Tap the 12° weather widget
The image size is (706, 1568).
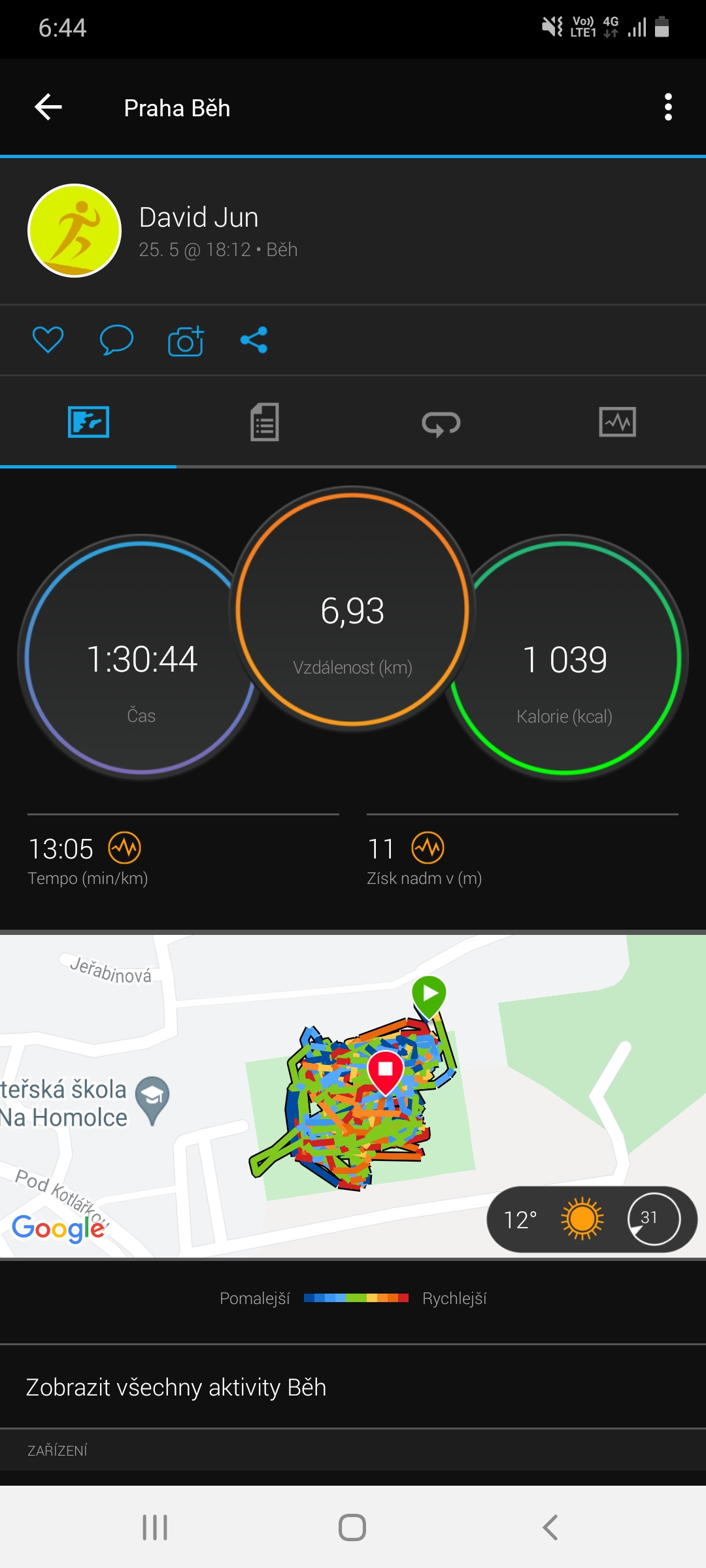[592, 1219]
